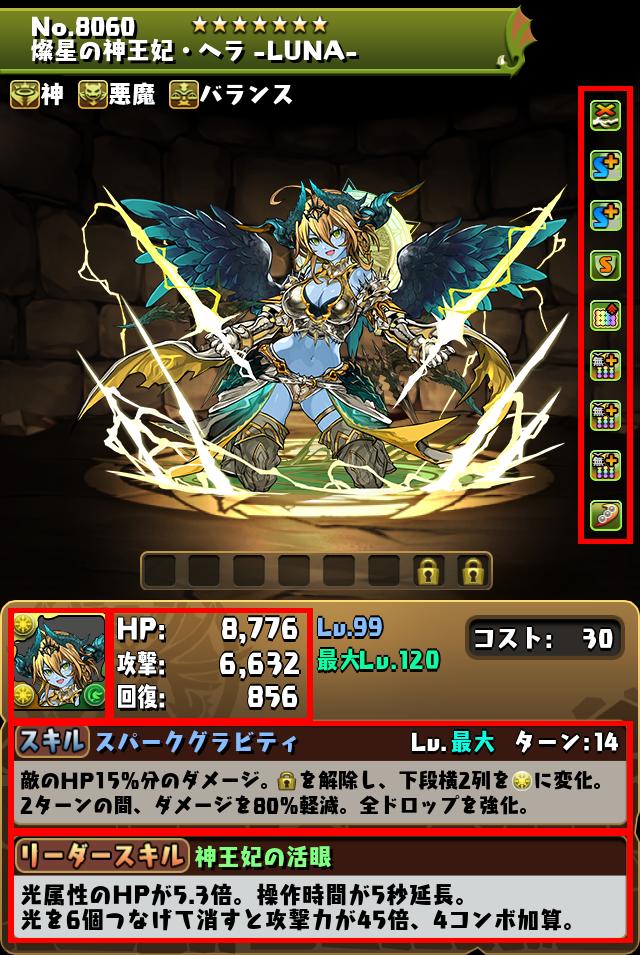Tap Hera -LUNA- monster portrait thumbnail

coord(59,661)
